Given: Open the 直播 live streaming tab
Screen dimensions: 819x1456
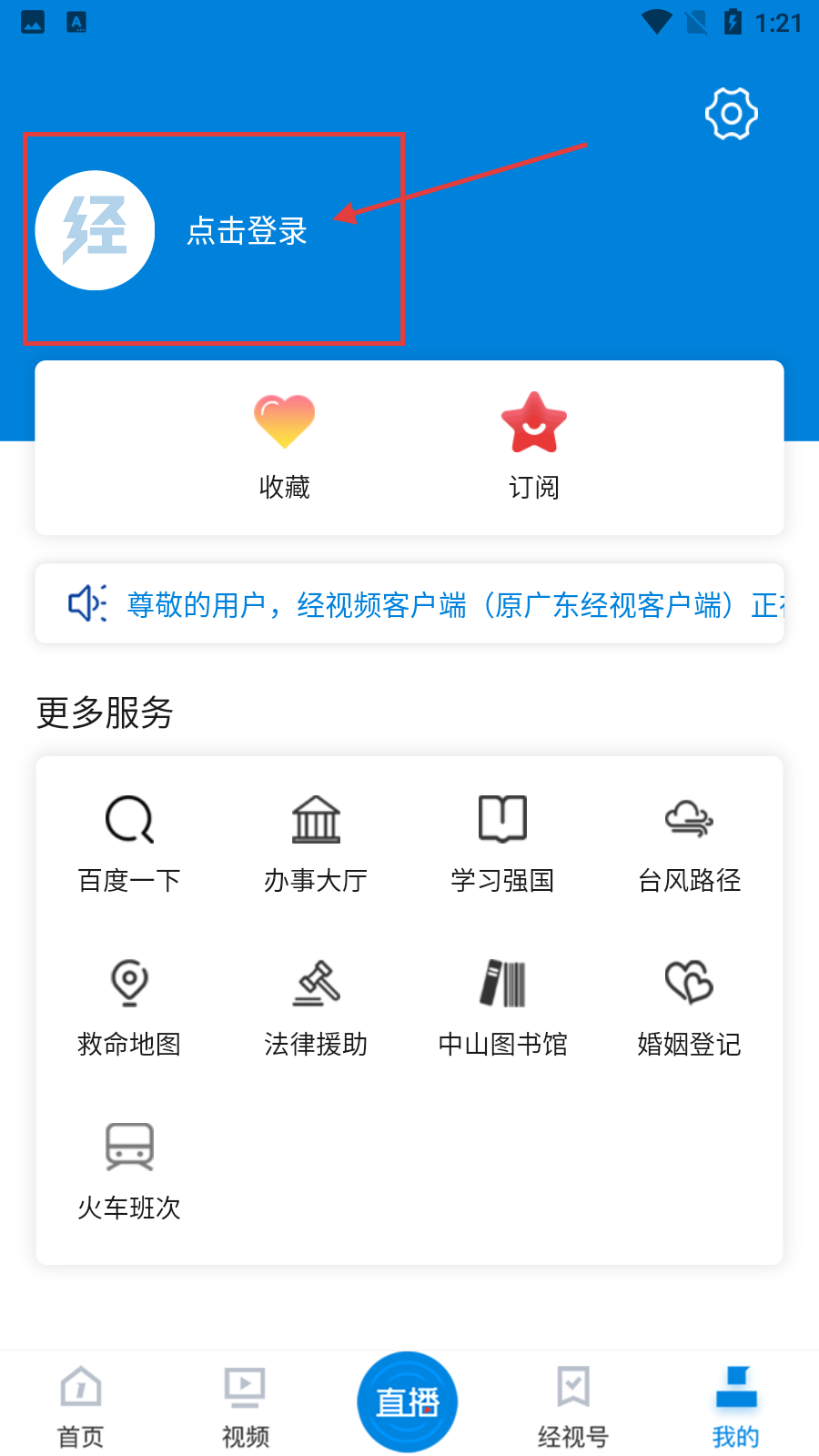Looking at the screenshot, I should click(x=407, y=1401).
